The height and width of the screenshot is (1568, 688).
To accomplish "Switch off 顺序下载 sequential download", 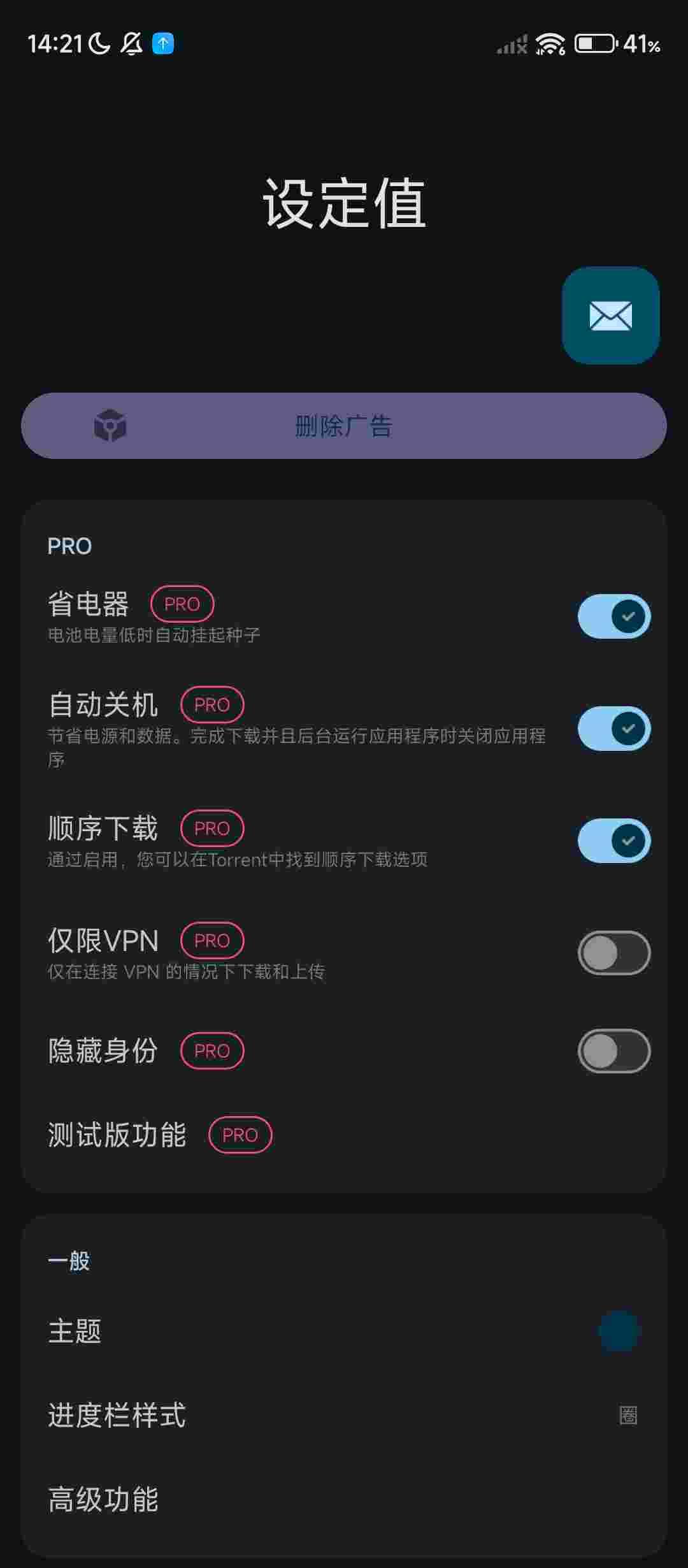I will pos(613,841).
